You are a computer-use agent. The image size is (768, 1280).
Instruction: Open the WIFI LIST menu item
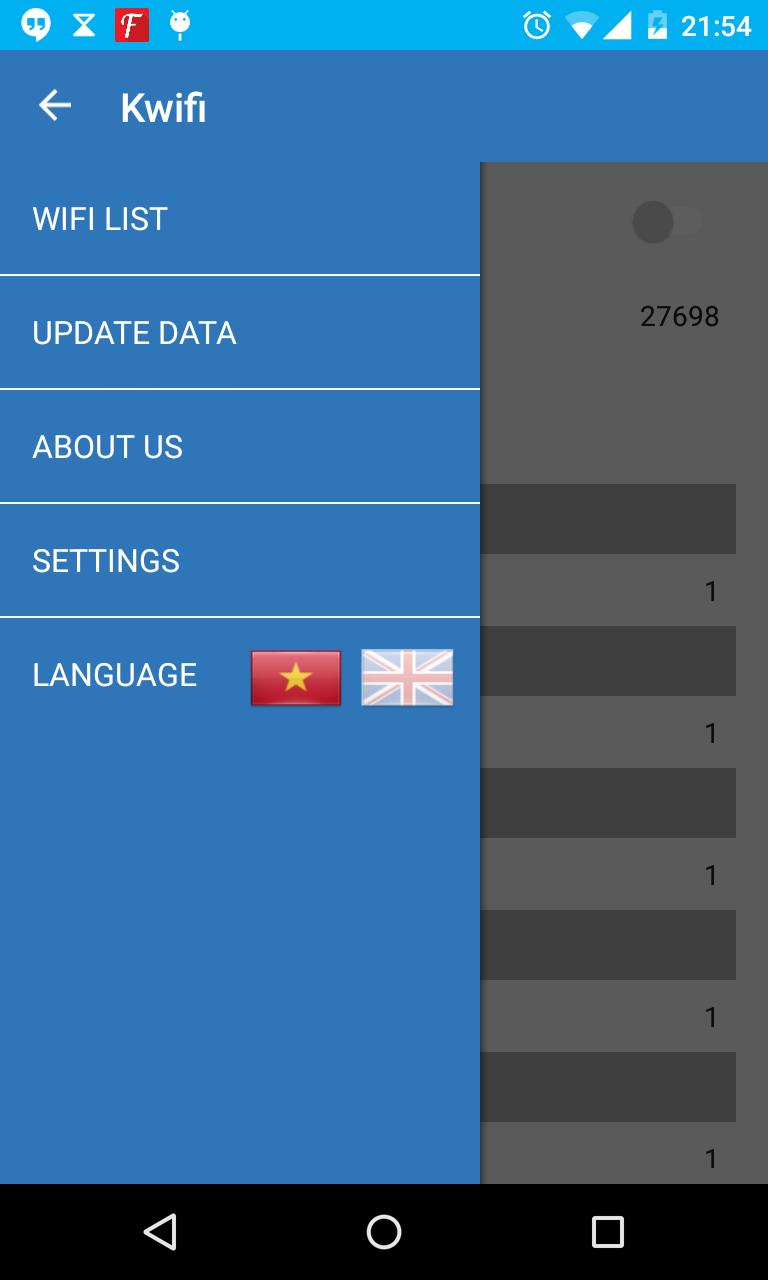click(x=100, y=219)
